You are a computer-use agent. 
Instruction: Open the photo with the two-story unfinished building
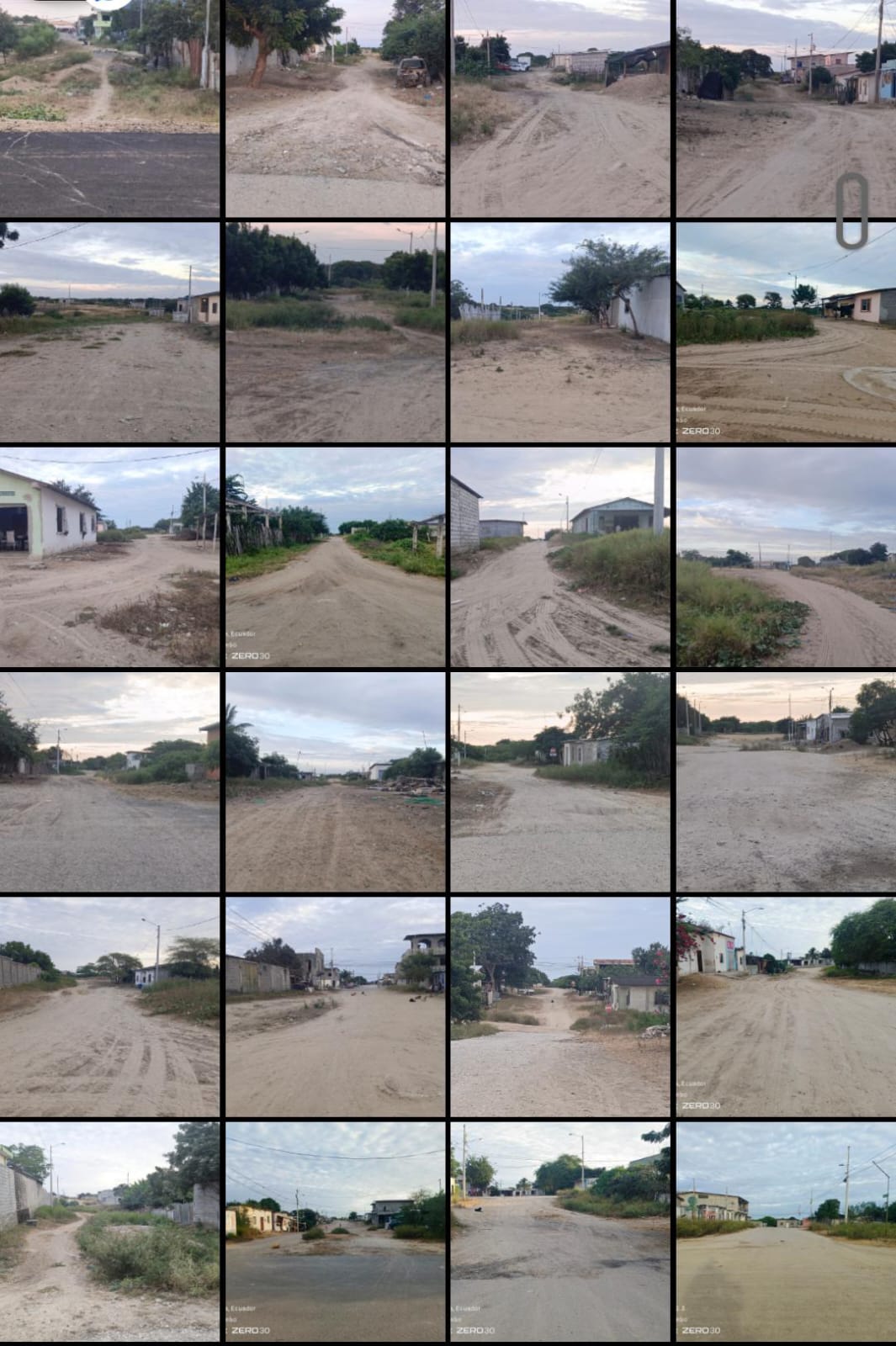tap(335, 1006)
